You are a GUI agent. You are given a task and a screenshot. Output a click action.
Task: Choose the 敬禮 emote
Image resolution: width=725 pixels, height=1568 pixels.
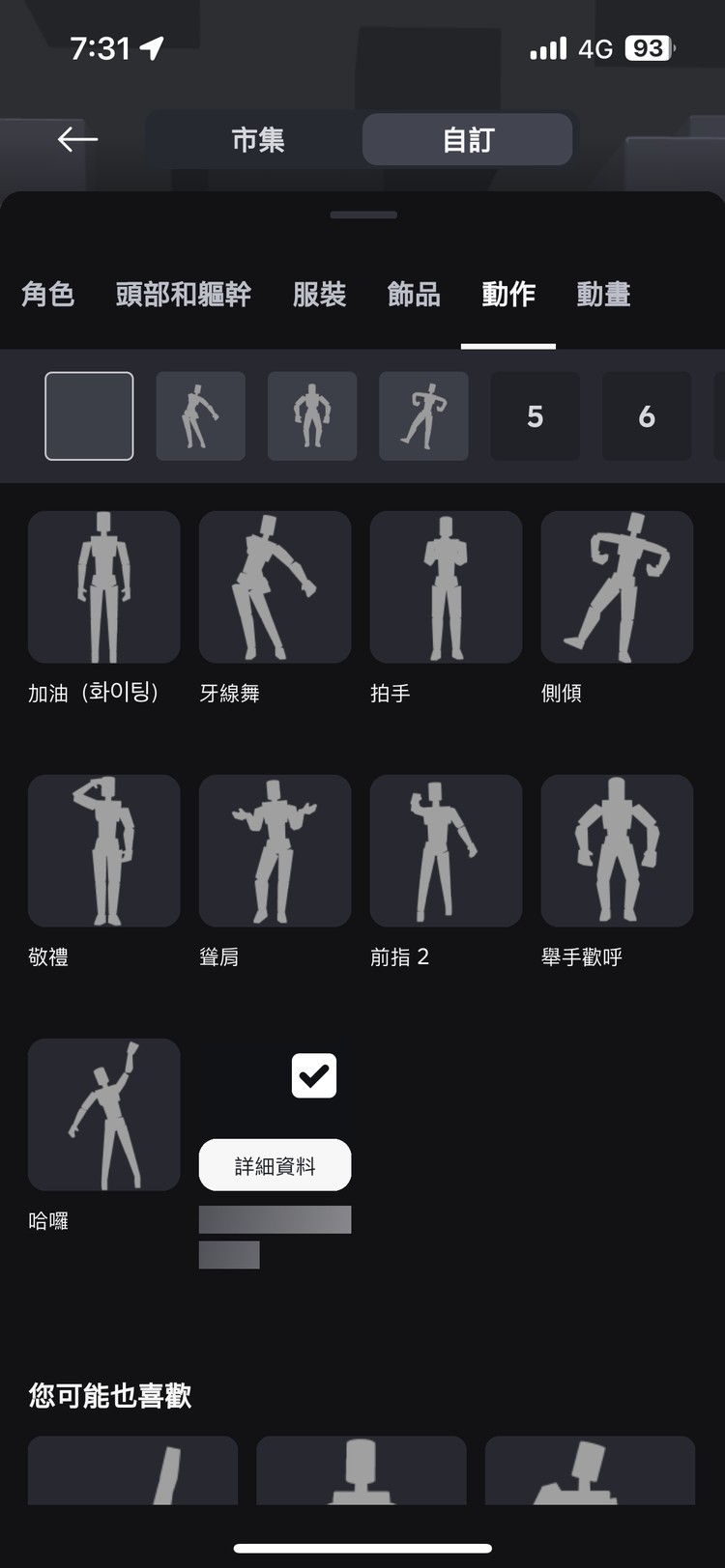104,851
